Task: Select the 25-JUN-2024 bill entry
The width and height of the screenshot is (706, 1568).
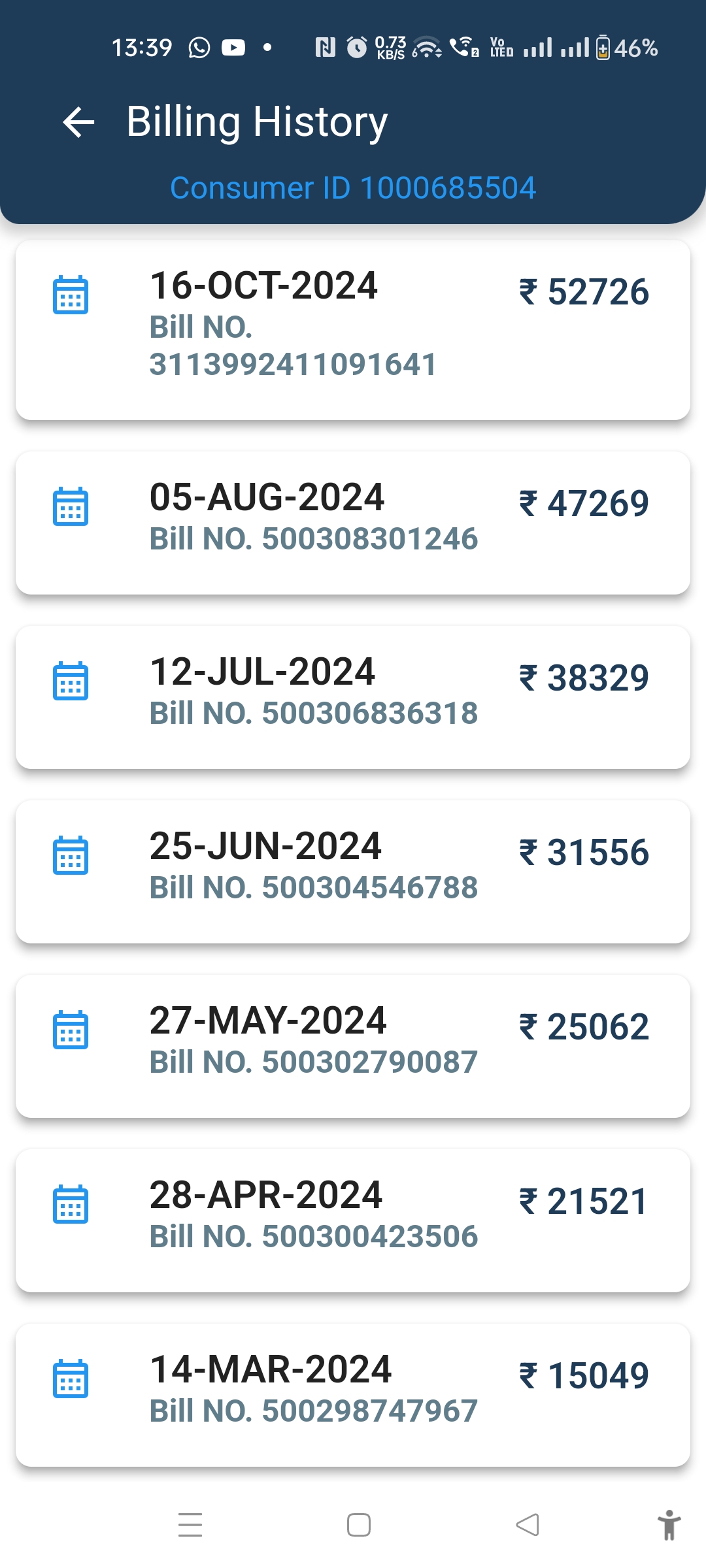Action: (x=353, y=872)
